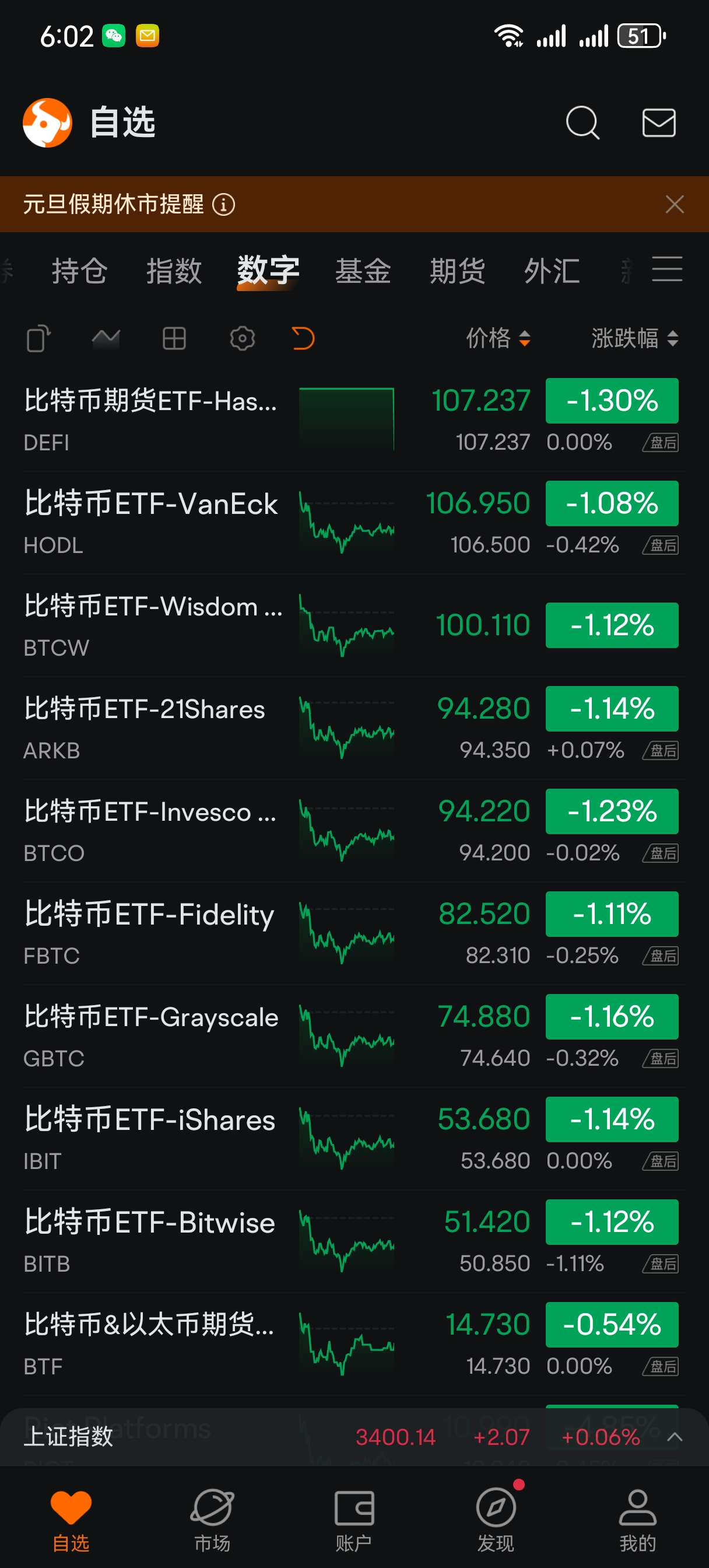View details for FBTC 比特币ETF-Fidelity
709x1568 pixels.
152,933
